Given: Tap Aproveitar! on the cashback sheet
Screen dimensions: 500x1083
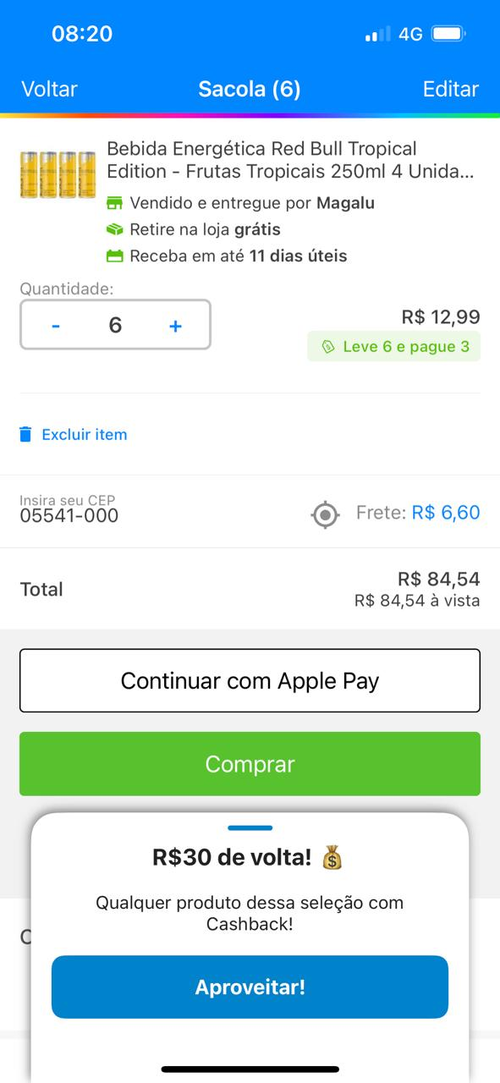Looking at the screenshot, I should click(x=250, y=987).
